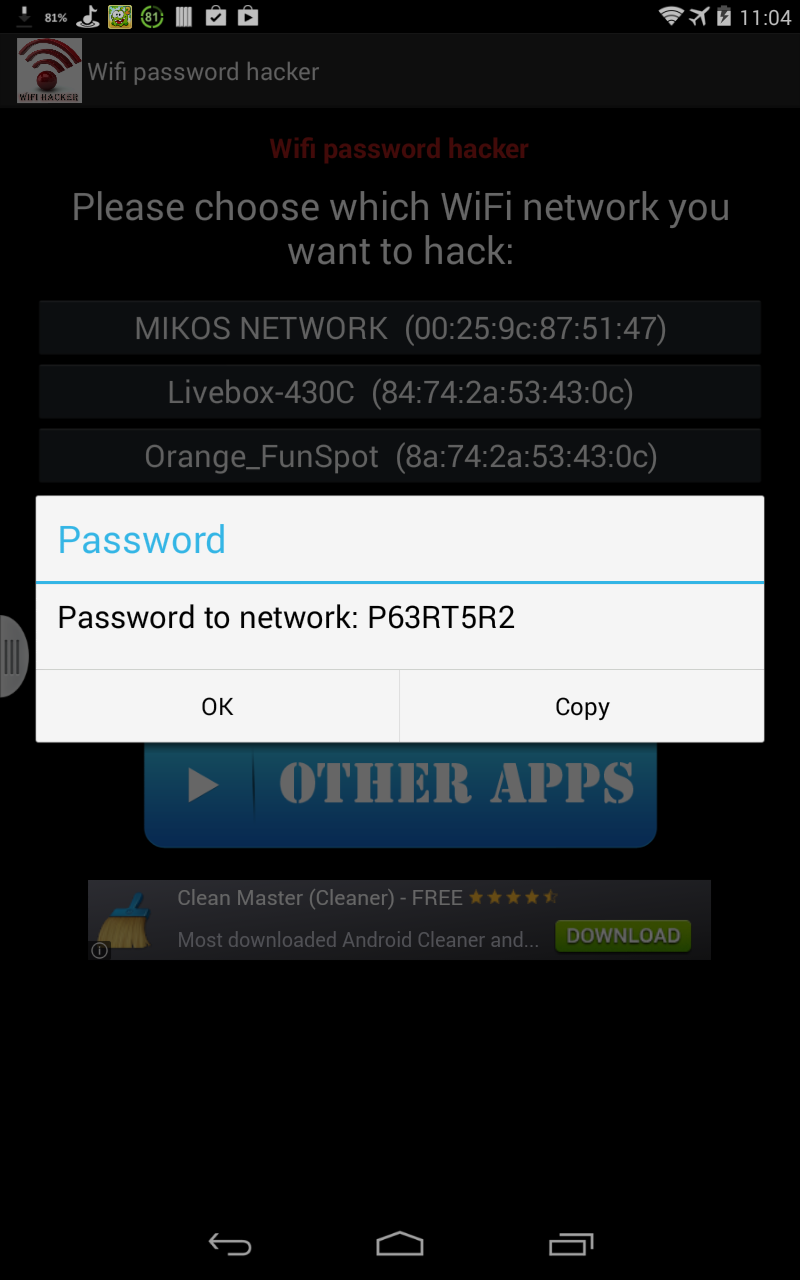Tap OK to dismiss the password dialog

click(217, 706)
